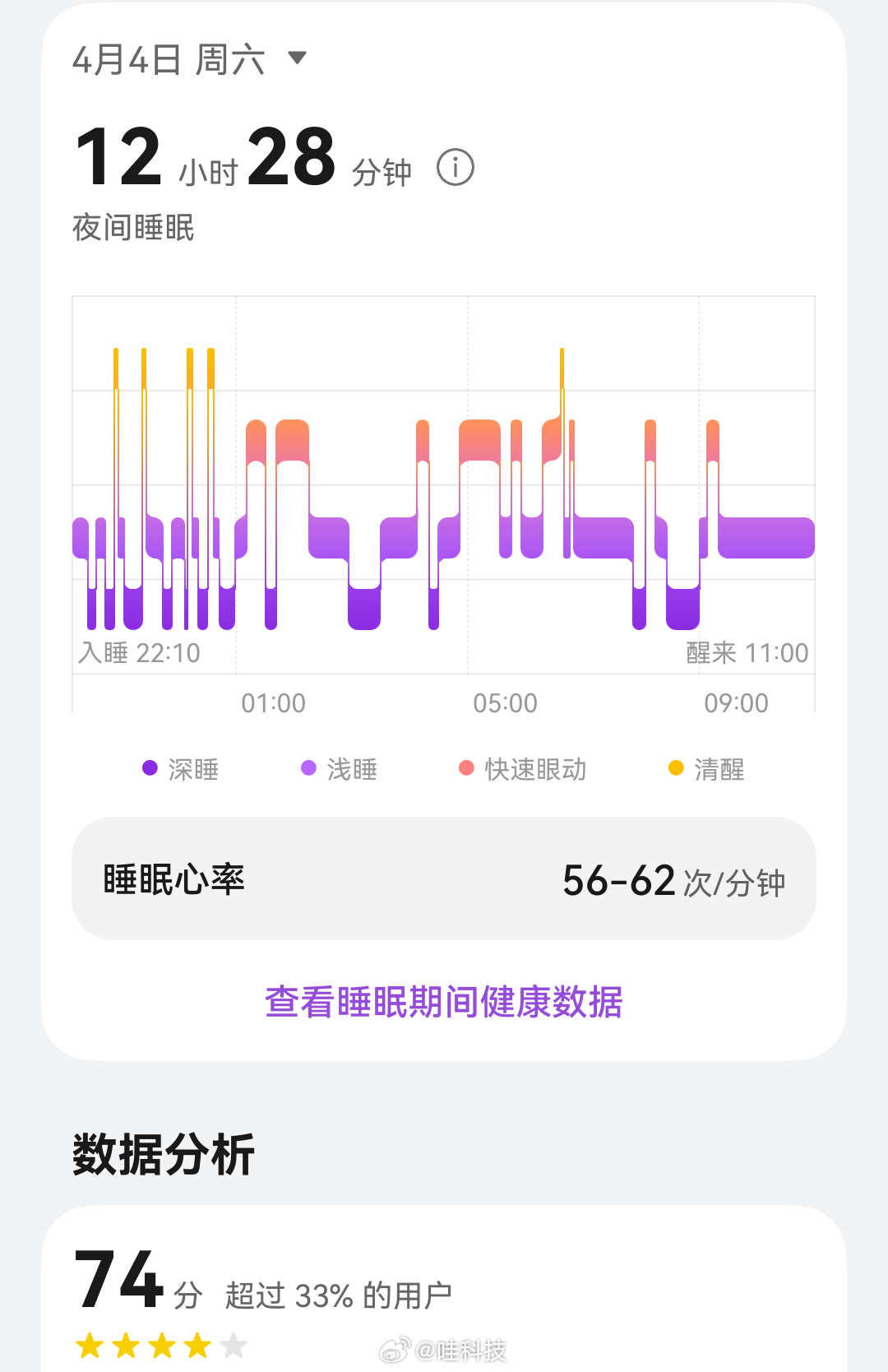Select the 浅睡 legend dot
The width and height of the screenshot is (888, 1372).
307,768
